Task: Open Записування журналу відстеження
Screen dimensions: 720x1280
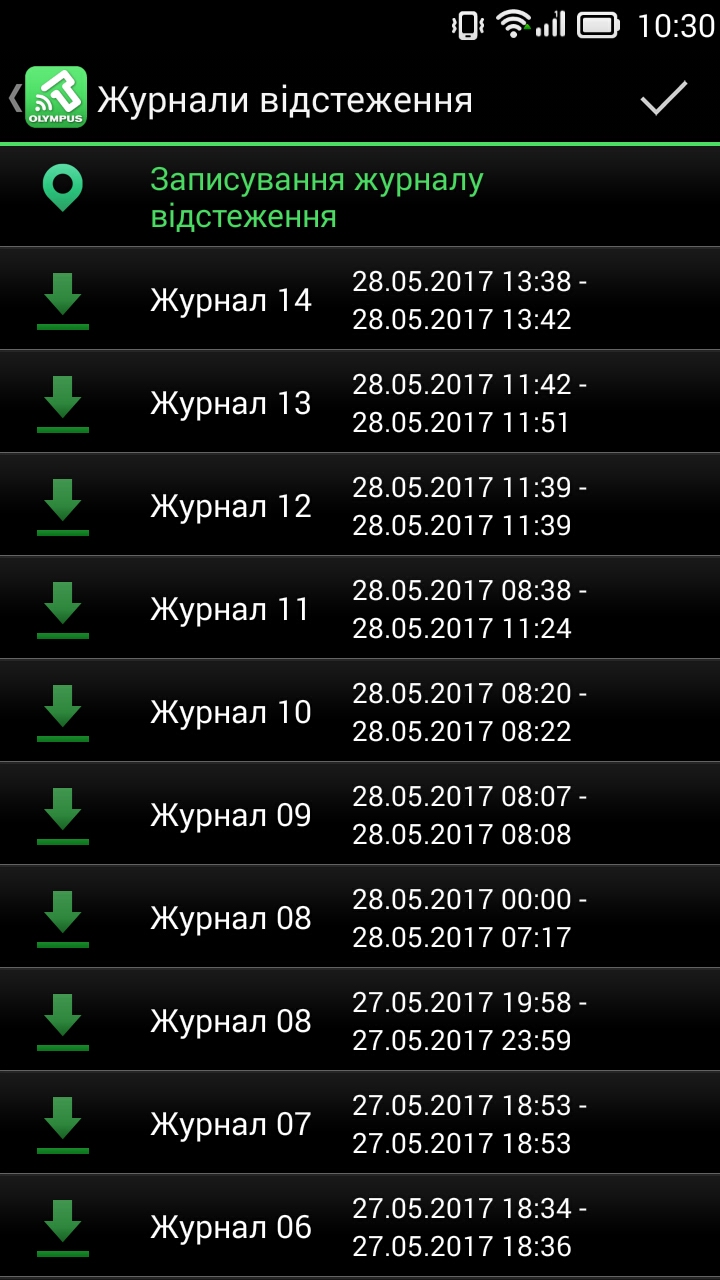Action: [360, 197]
